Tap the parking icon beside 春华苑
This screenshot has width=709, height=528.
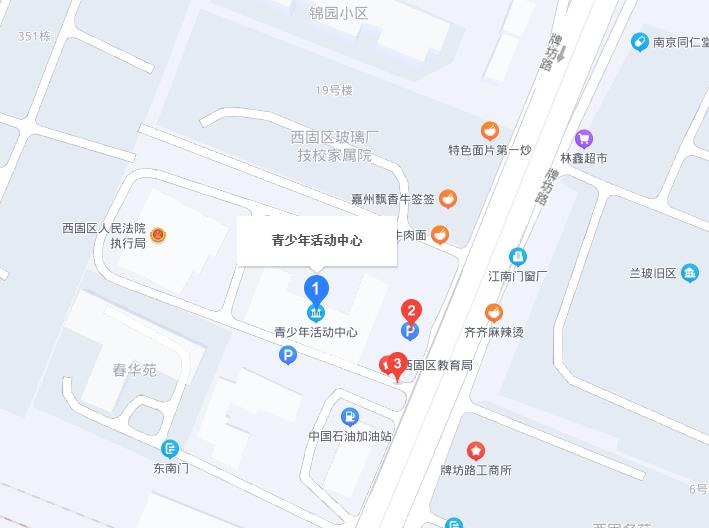tap(288, 355)
